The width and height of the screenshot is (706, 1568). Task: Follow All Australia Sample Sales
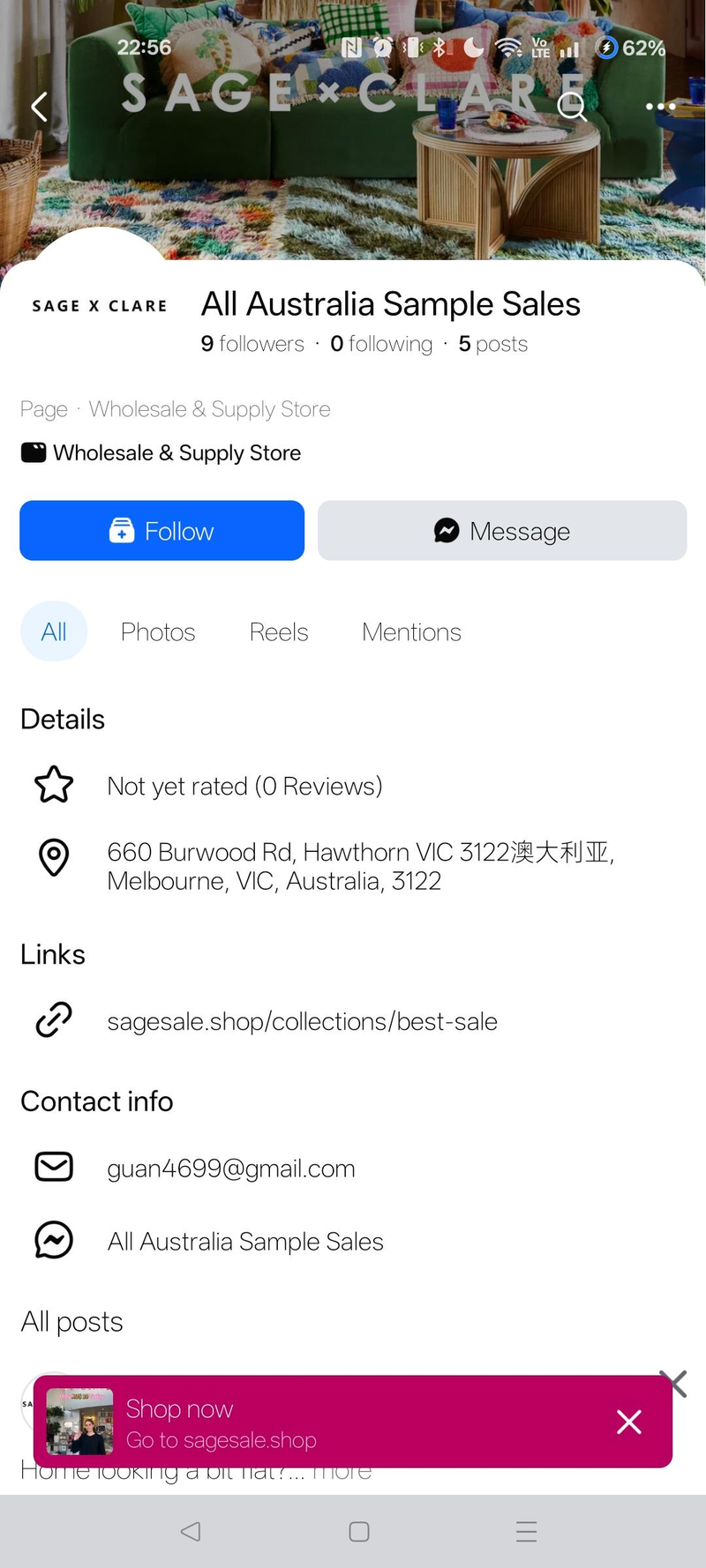[x=161, y=531]
